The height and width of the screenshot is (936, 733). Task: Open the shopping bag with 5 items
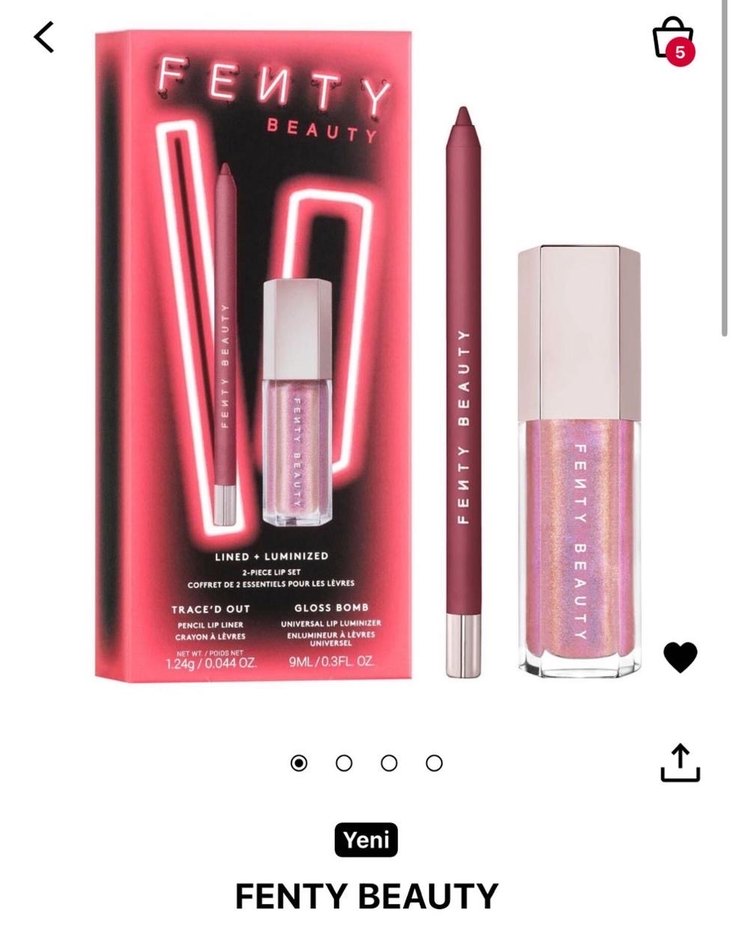(672, 40)
